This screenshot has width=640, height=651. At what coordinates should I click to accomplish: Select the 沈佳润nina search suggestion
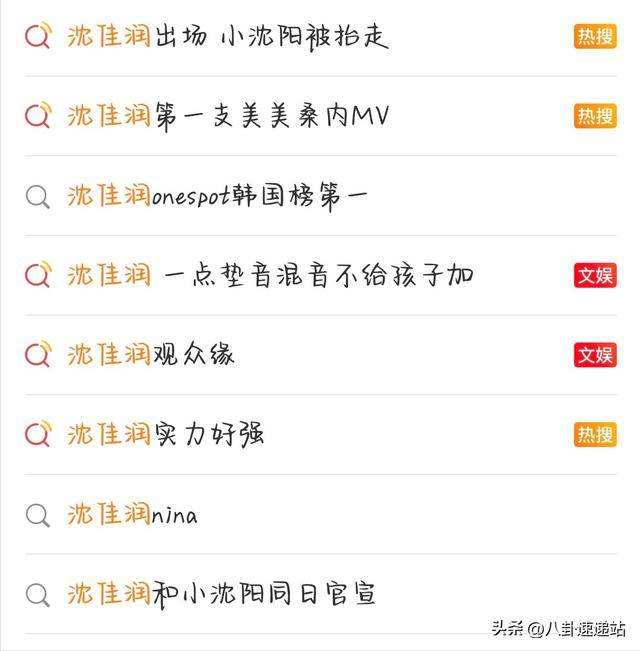point(133,514)
